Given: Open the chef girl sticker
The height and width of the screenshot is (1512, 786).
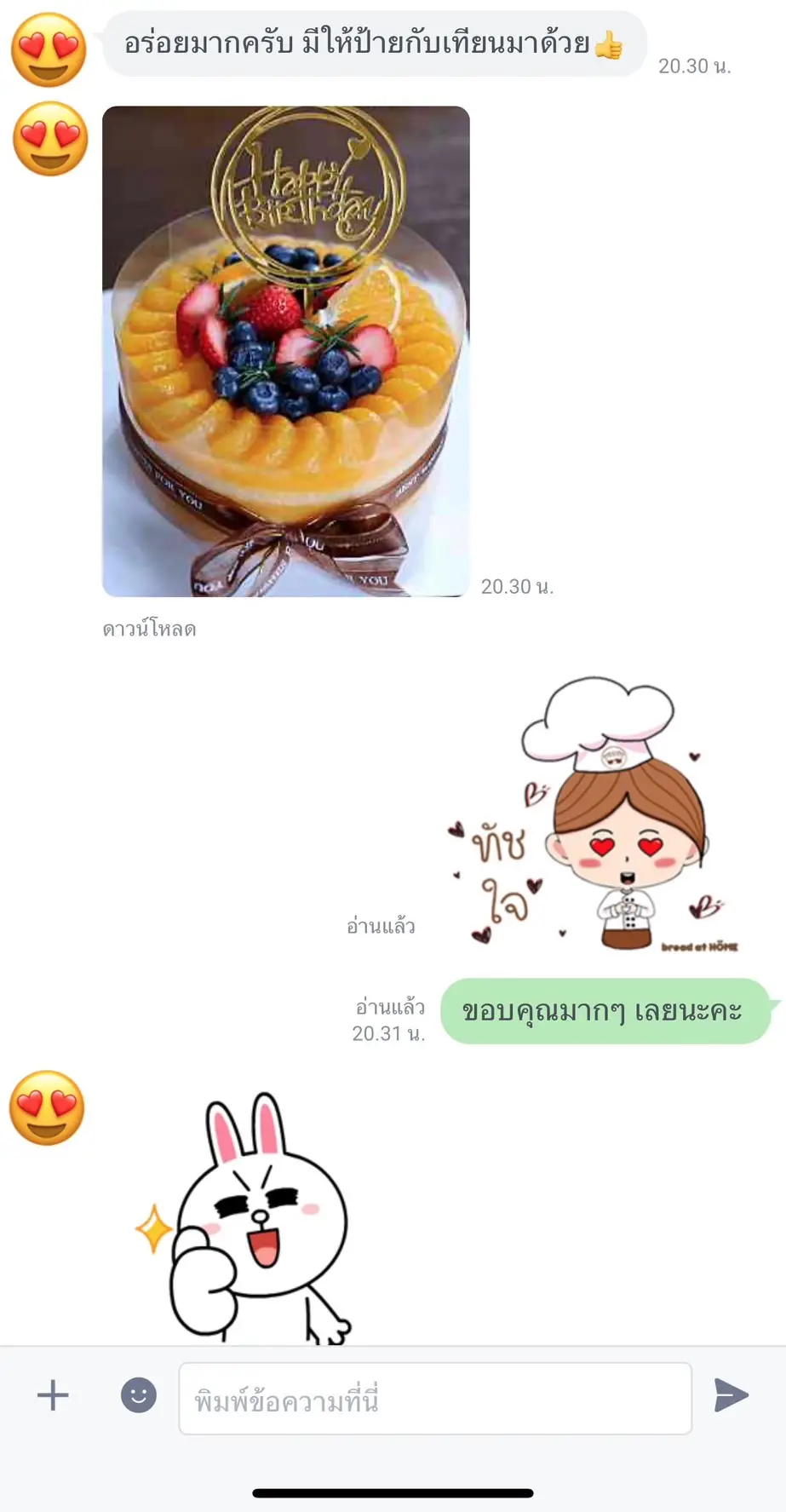Looking at the screenshot, I should click(594, 813).
